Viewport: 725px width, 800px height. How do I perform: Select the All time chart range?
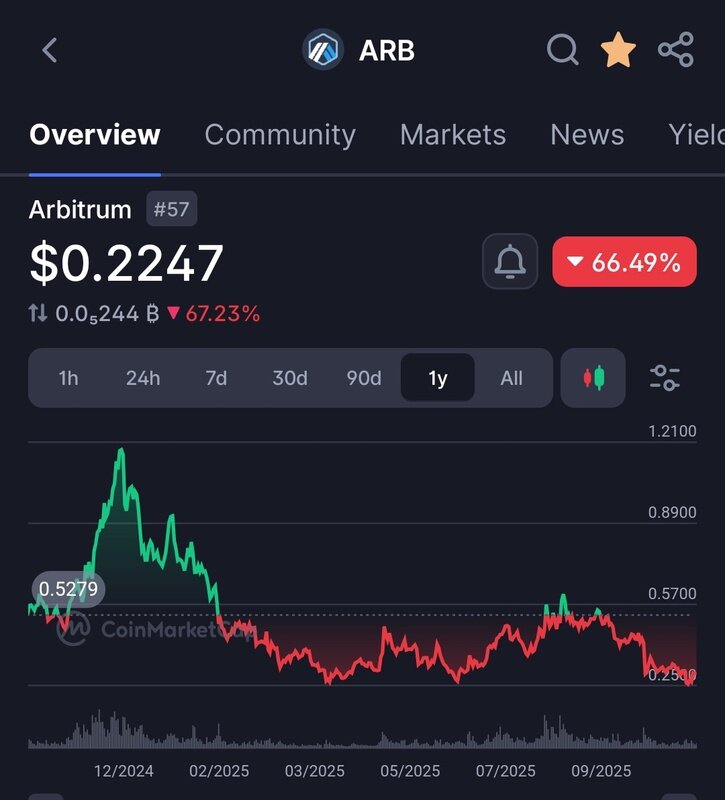click(511, 378)
